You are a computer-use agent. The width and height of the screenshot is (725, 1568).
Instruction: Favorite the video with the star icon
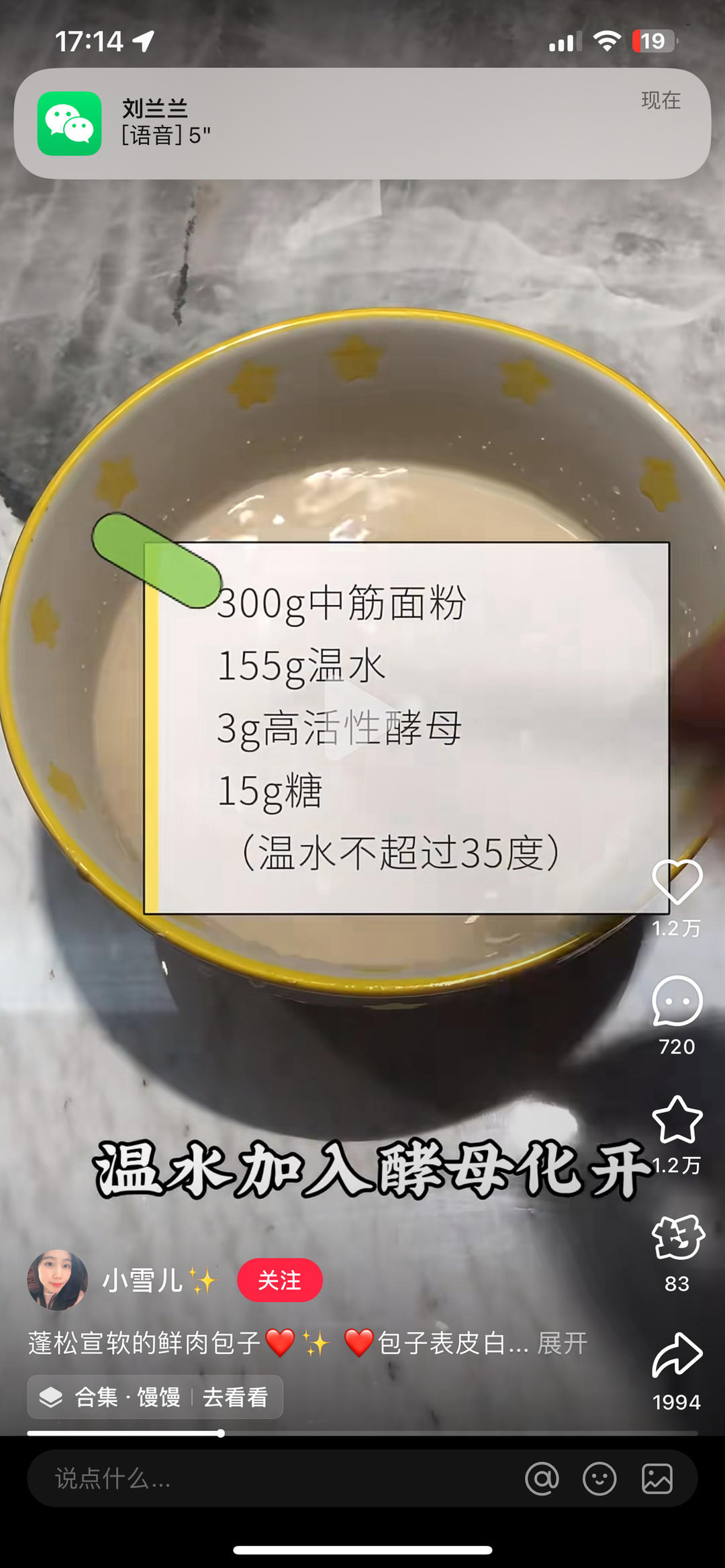tap(677, 1119)
